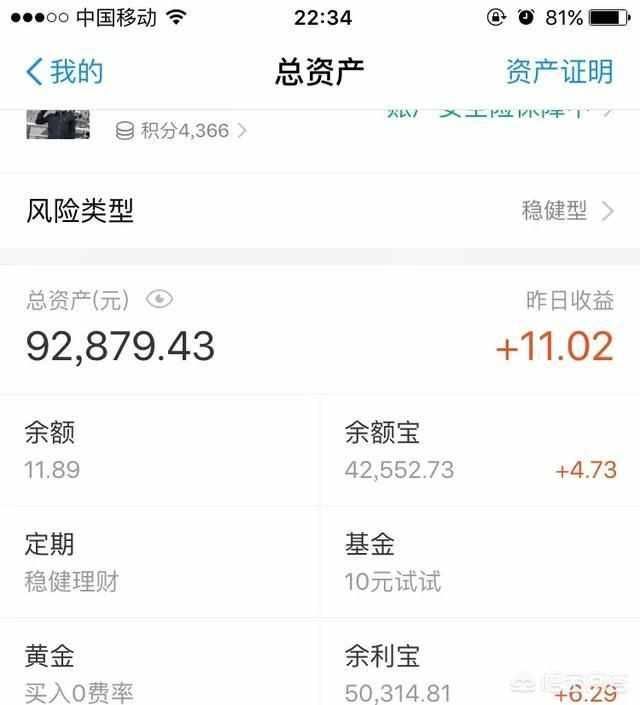The width and height of the screenshot is (640, 705).
Task: Open 资产证明 in the top bar
Action: click(x=559, y=71)
